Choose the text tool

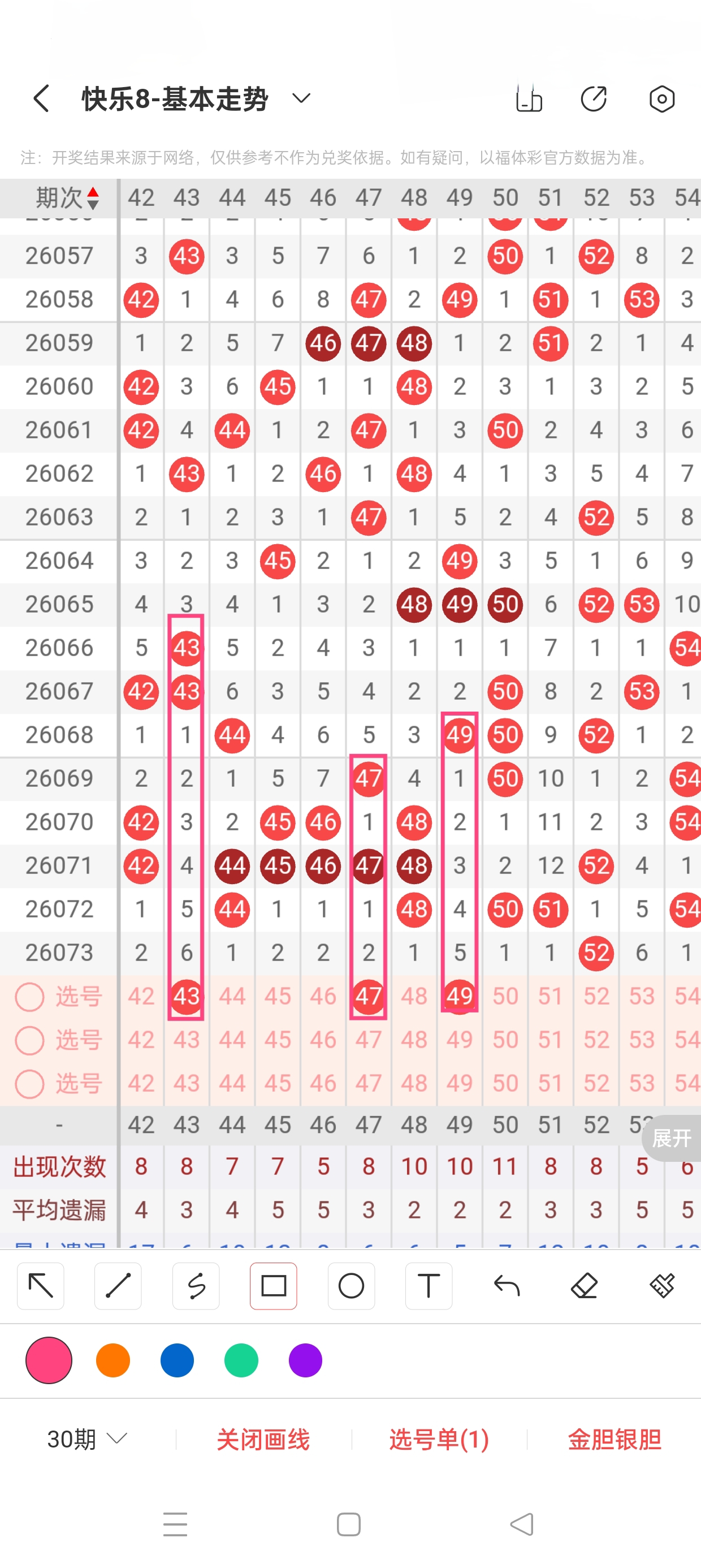(429, 1286)
